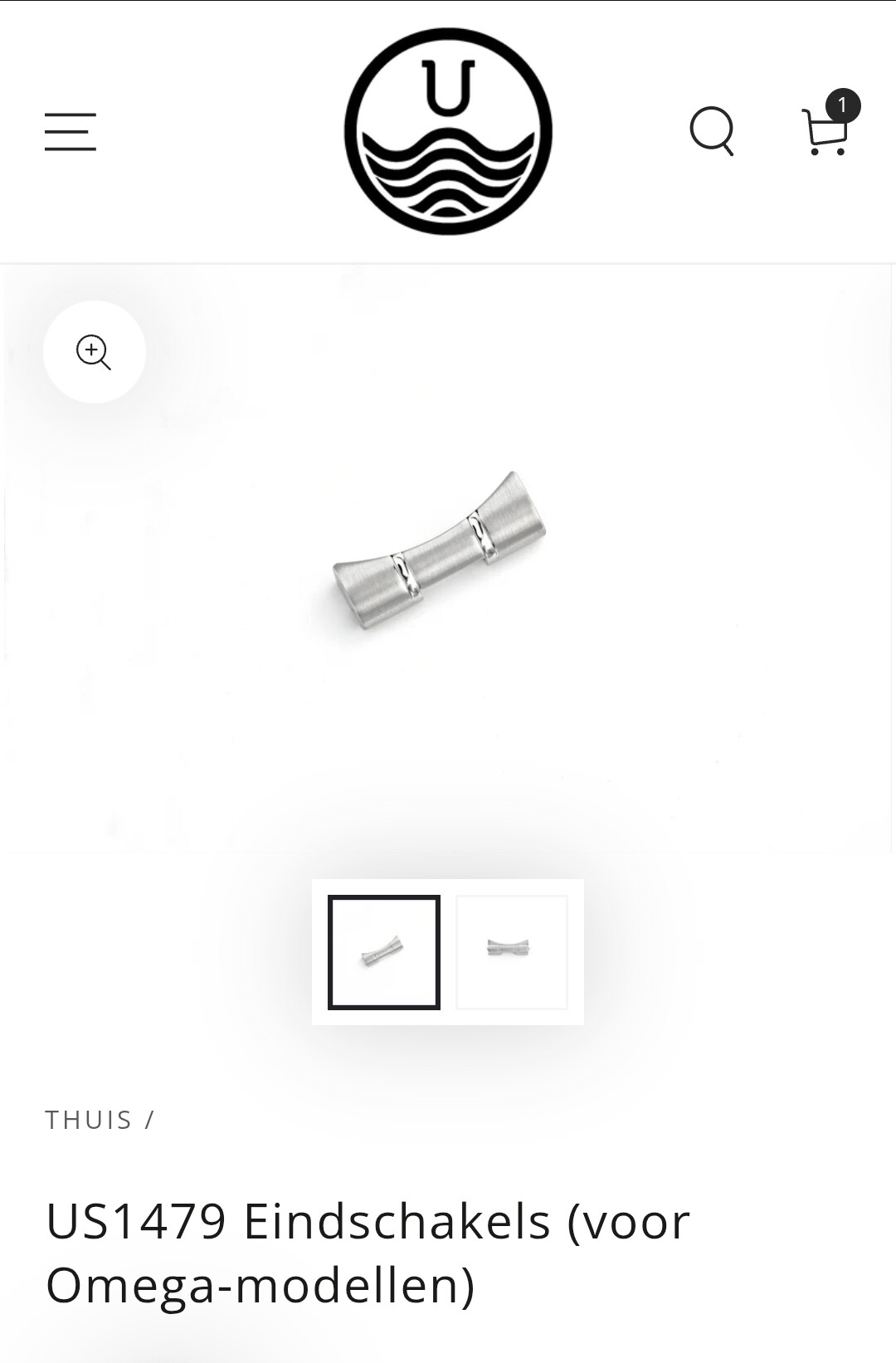The image size is (896, 1363).
Task: Open the hamburger navigation menu
Action: click(71, 132)
